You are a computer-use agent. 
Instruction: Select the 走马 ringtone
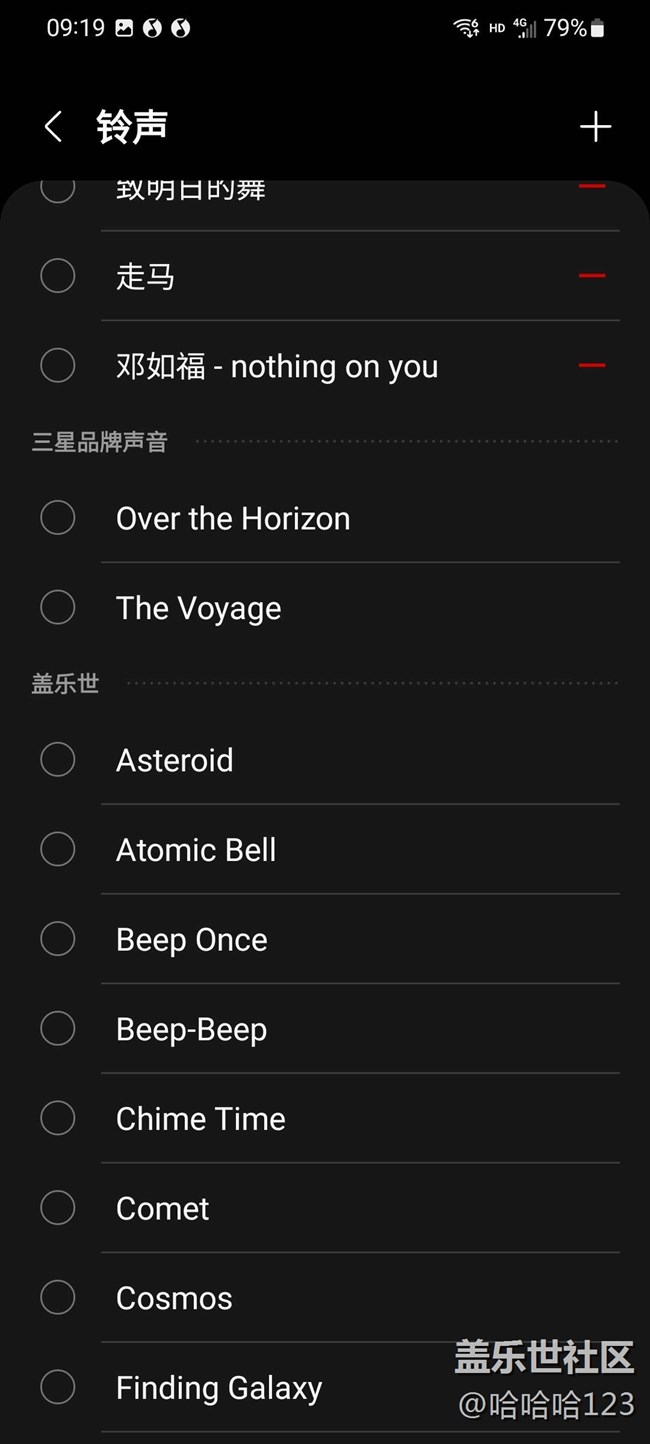(x=58, y=276)
